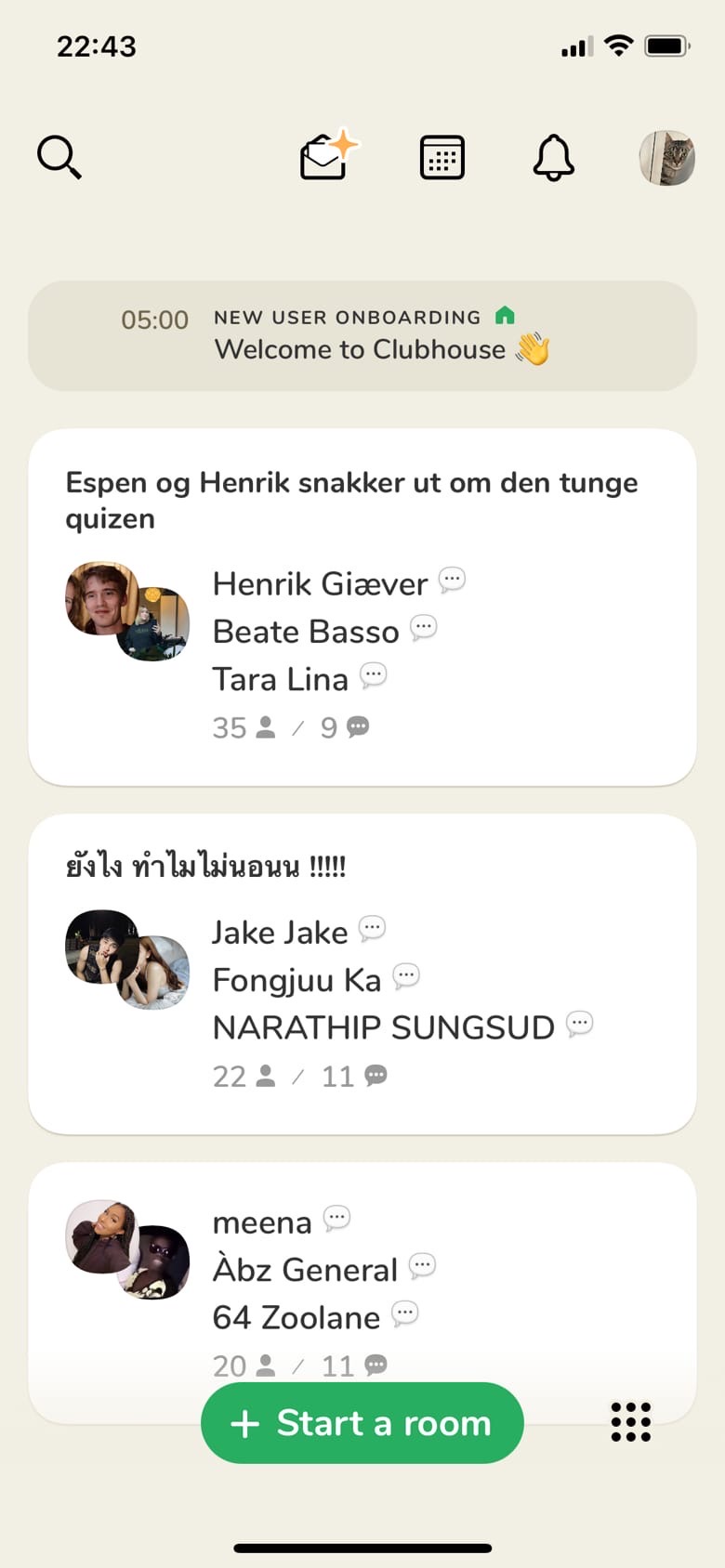Start a room
Viewport: 725px width, 1568px height.
point(362,1422)
